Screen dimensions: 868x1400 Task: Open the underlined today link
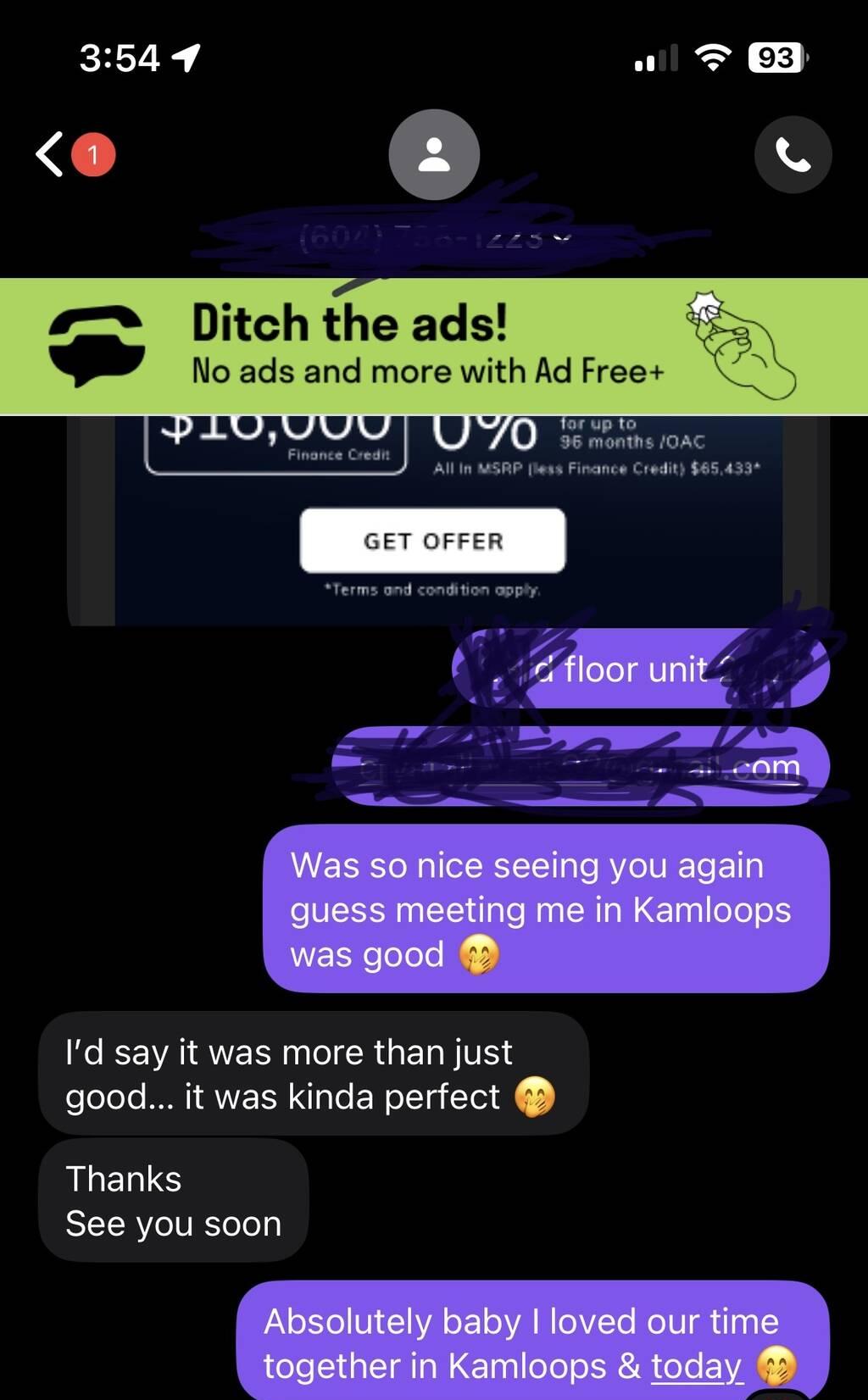(697, 1366)
